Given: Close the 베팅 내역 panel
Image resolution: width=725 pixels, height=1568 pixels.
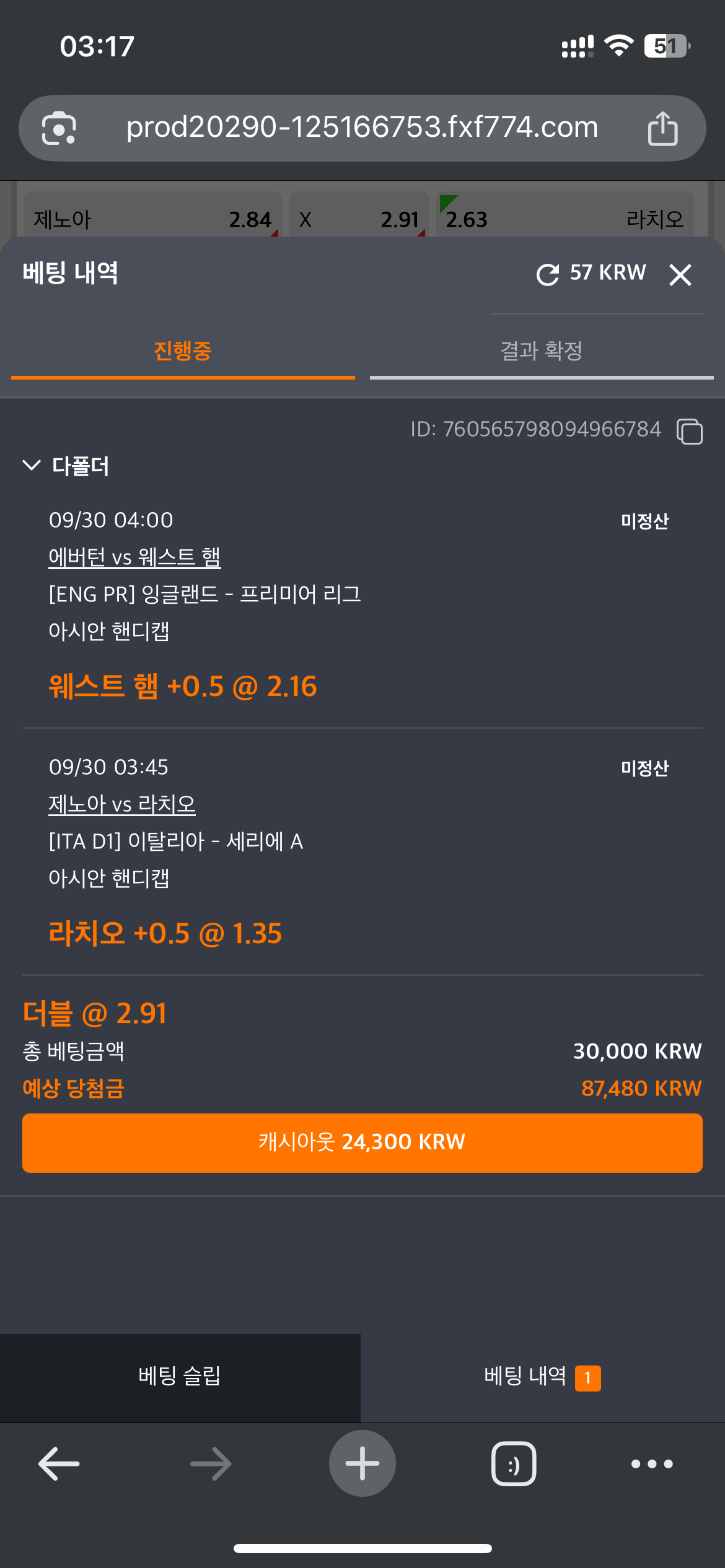Looking at the screenshot, I should pyautogui.click(x=680, y=274).
